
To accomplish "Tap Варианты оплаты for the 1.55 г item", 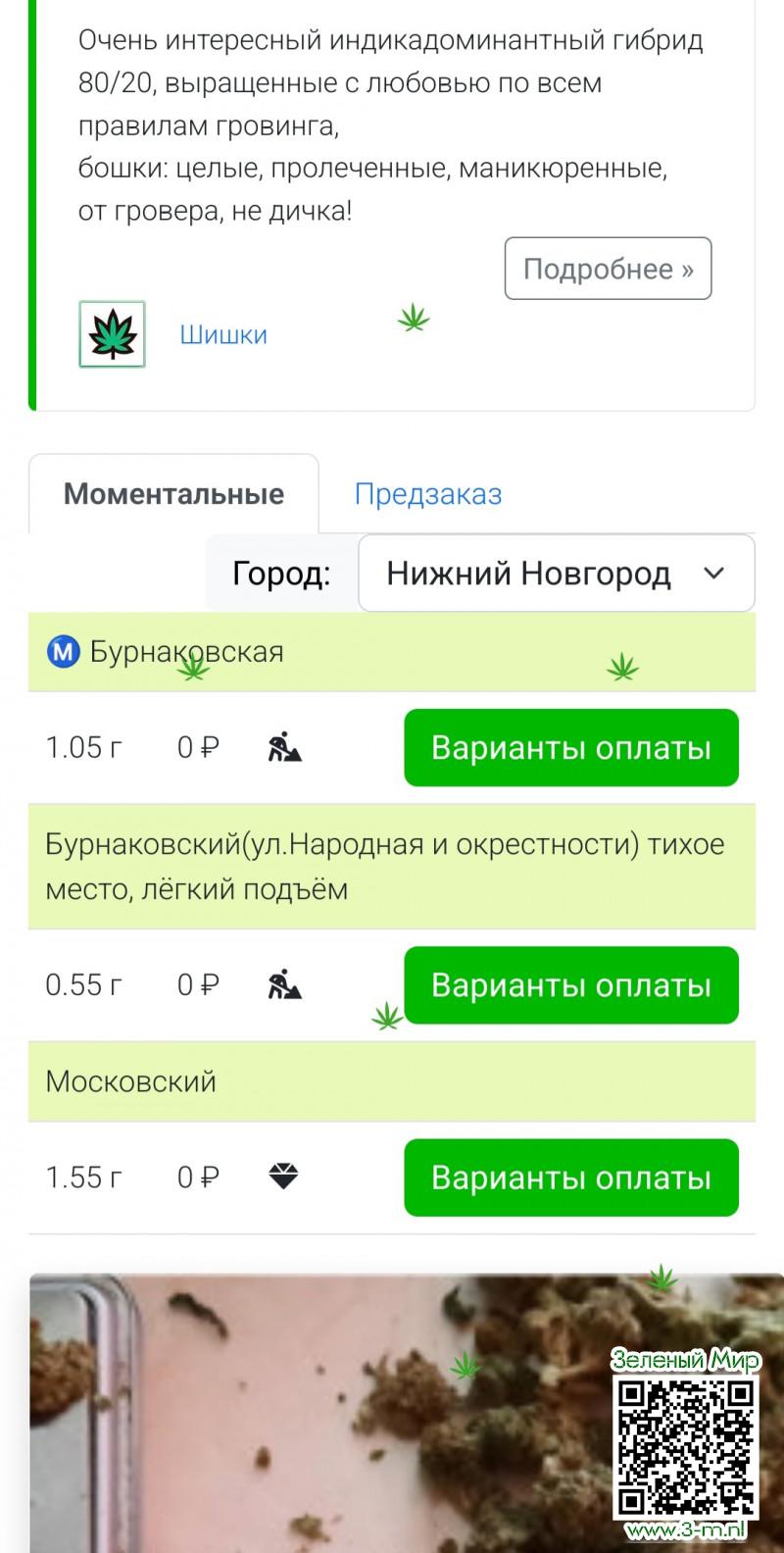I will pyautogui.click(x=570, y=1177).
